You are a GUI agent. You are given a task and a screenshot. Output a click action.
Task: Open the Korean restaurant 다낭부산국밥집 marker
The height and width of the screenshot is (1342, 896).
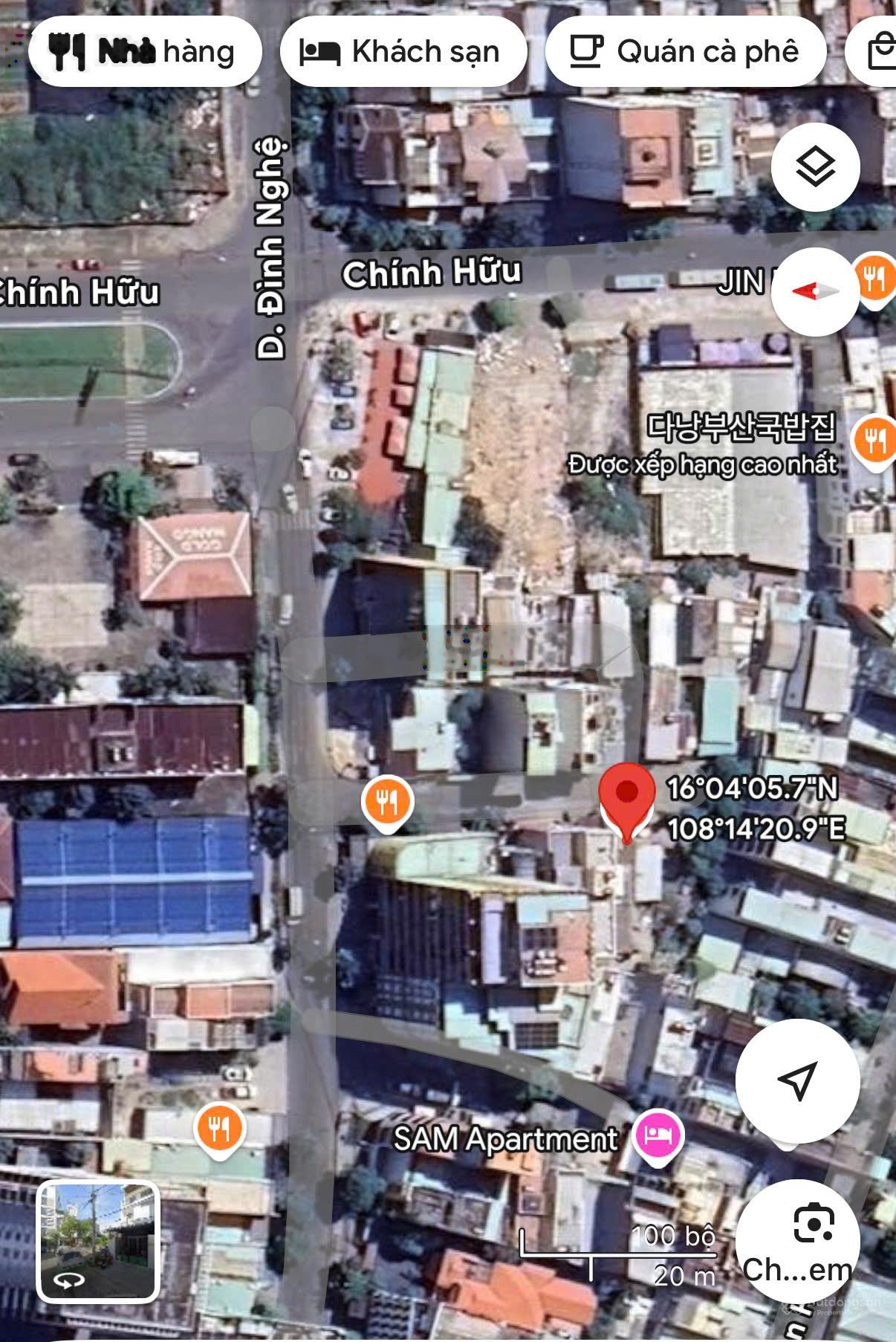click(876, 441)
